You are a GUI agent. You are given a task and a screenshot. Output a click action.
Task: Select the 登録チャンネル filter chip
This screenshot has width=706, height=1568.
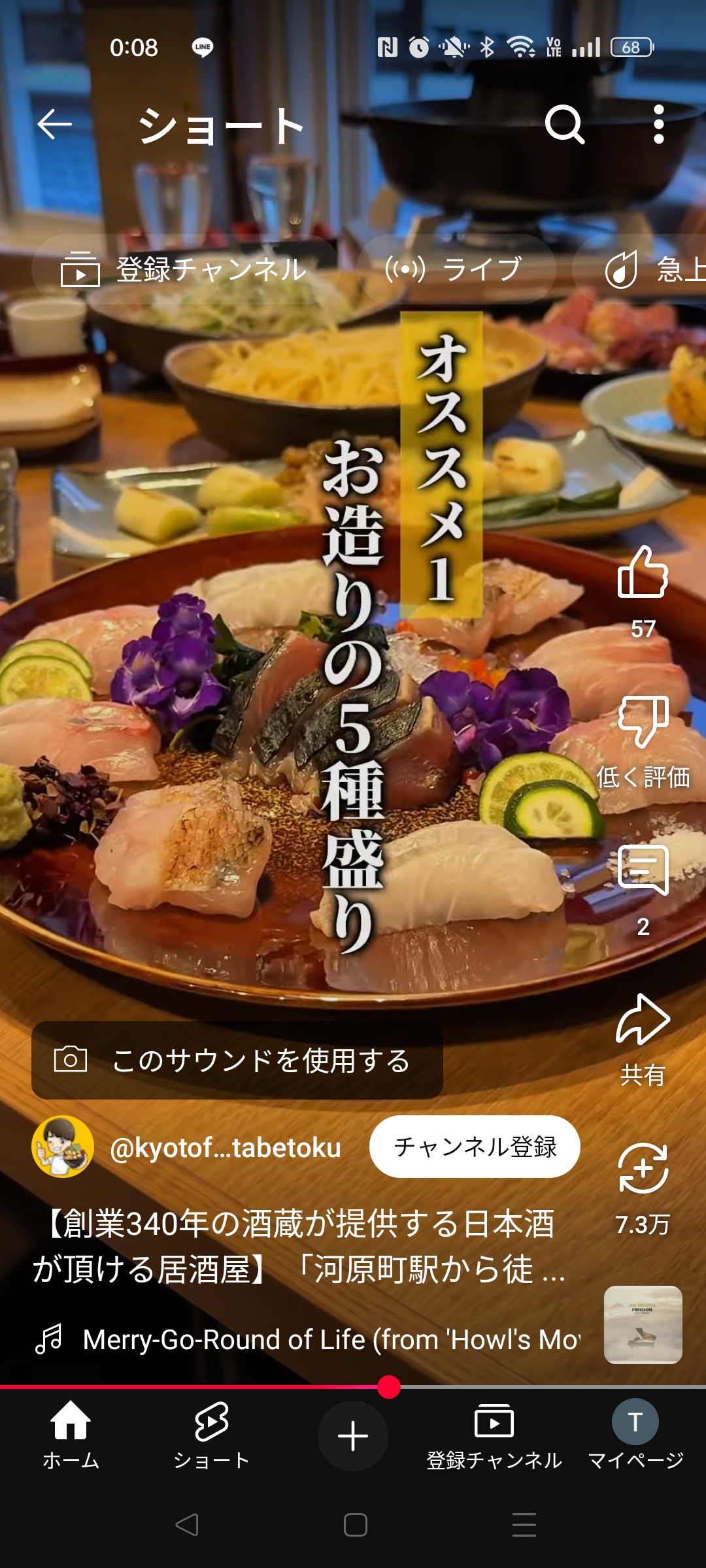[184, 269]
